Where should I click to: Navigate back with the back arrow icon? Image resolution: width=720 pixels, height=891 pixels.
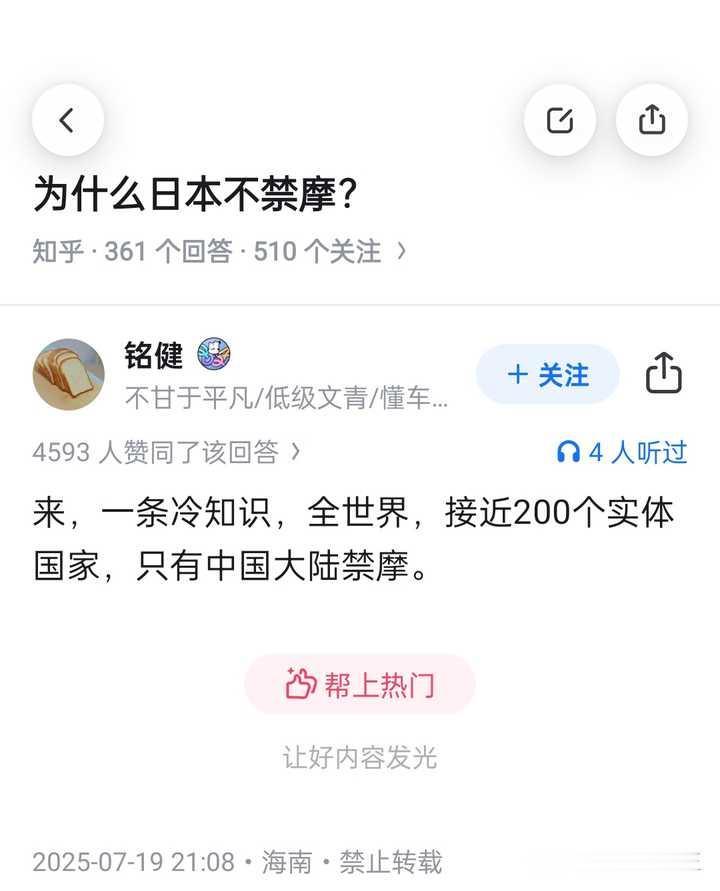tap(67, 119)
